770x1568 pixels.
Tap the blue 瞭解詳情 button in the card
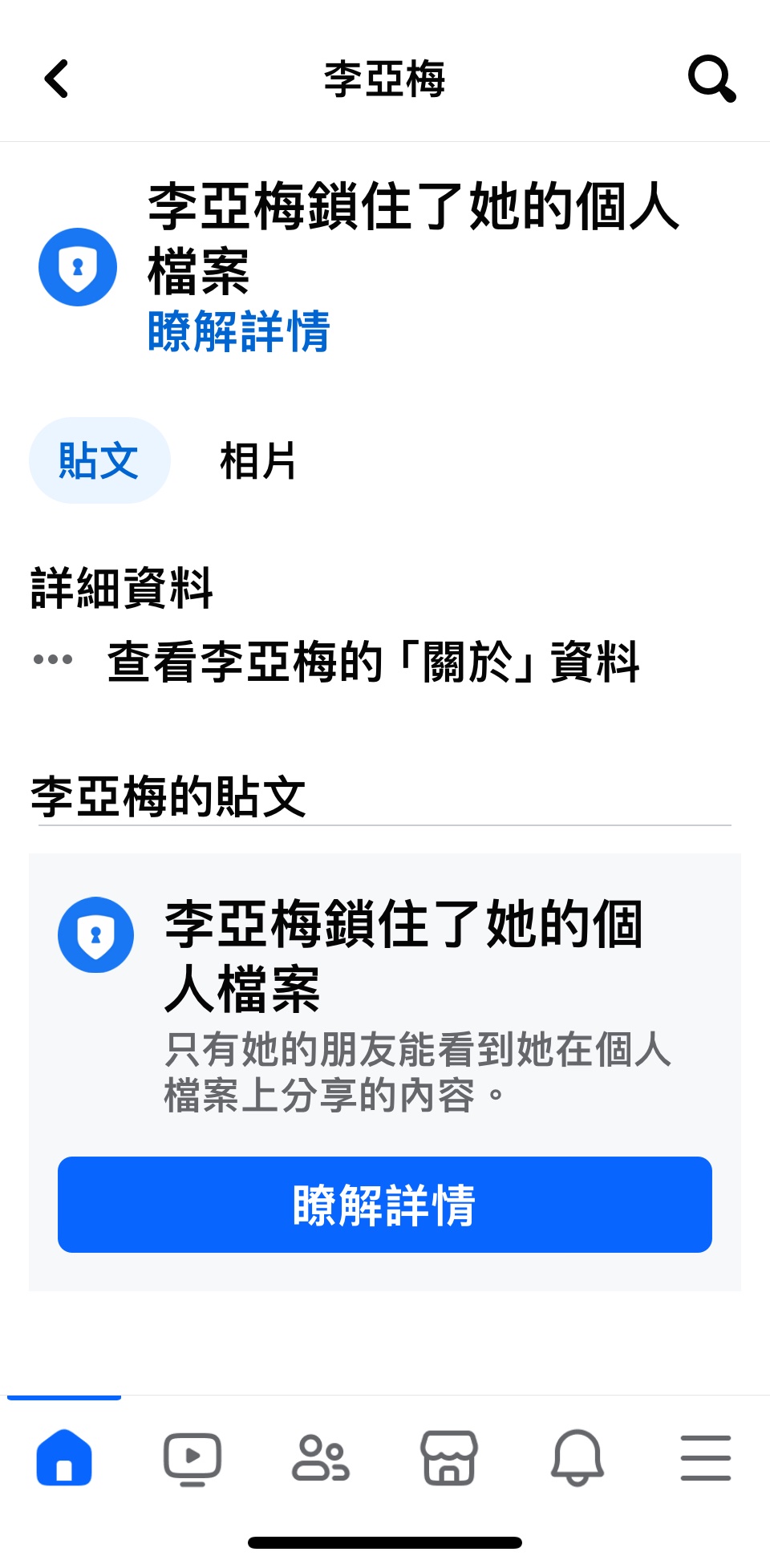(x=385, y=1205)
